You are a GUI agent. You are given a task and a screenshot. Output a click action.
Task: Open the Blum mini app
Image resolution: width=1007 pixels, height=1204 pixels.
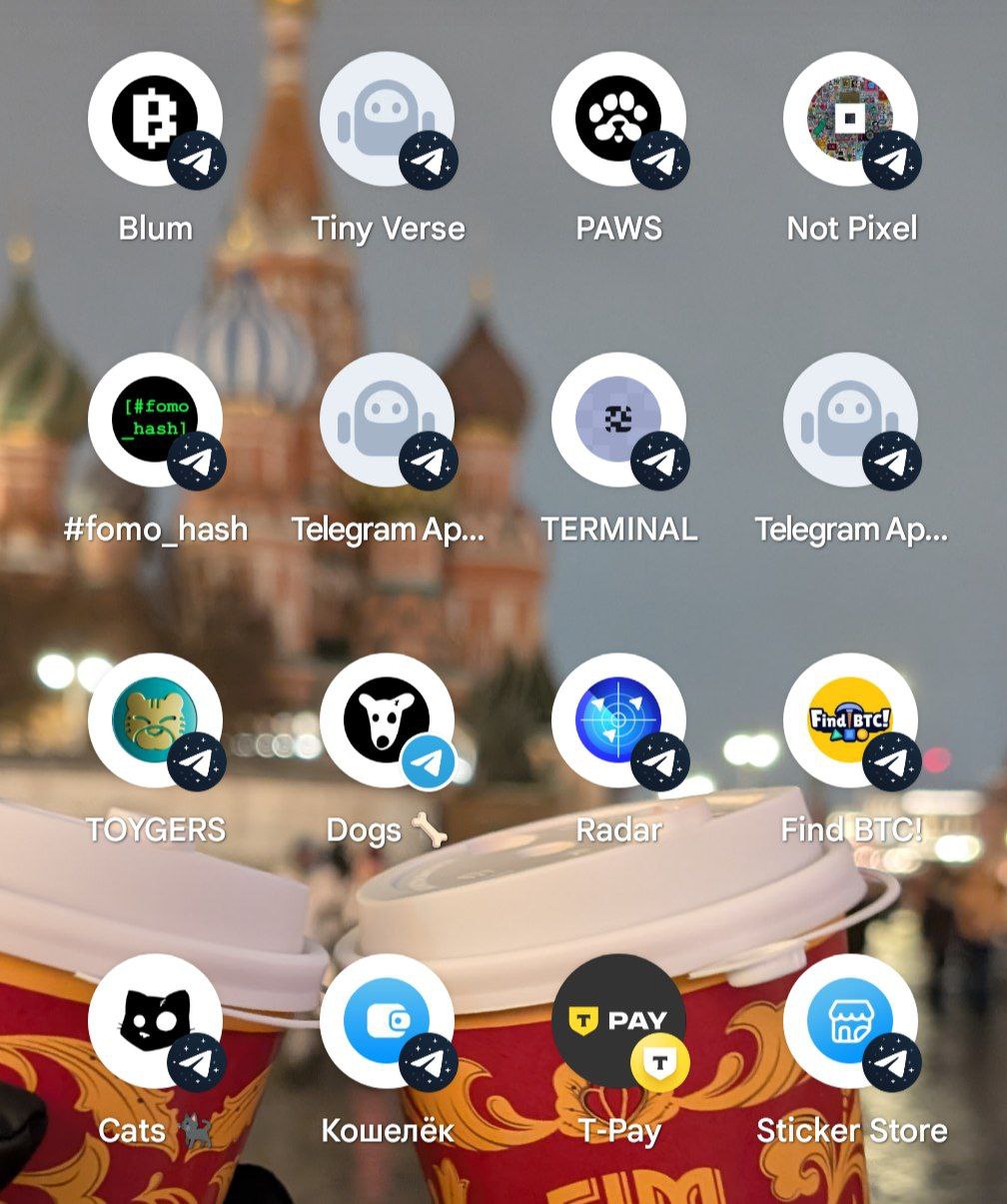[155, 120]
